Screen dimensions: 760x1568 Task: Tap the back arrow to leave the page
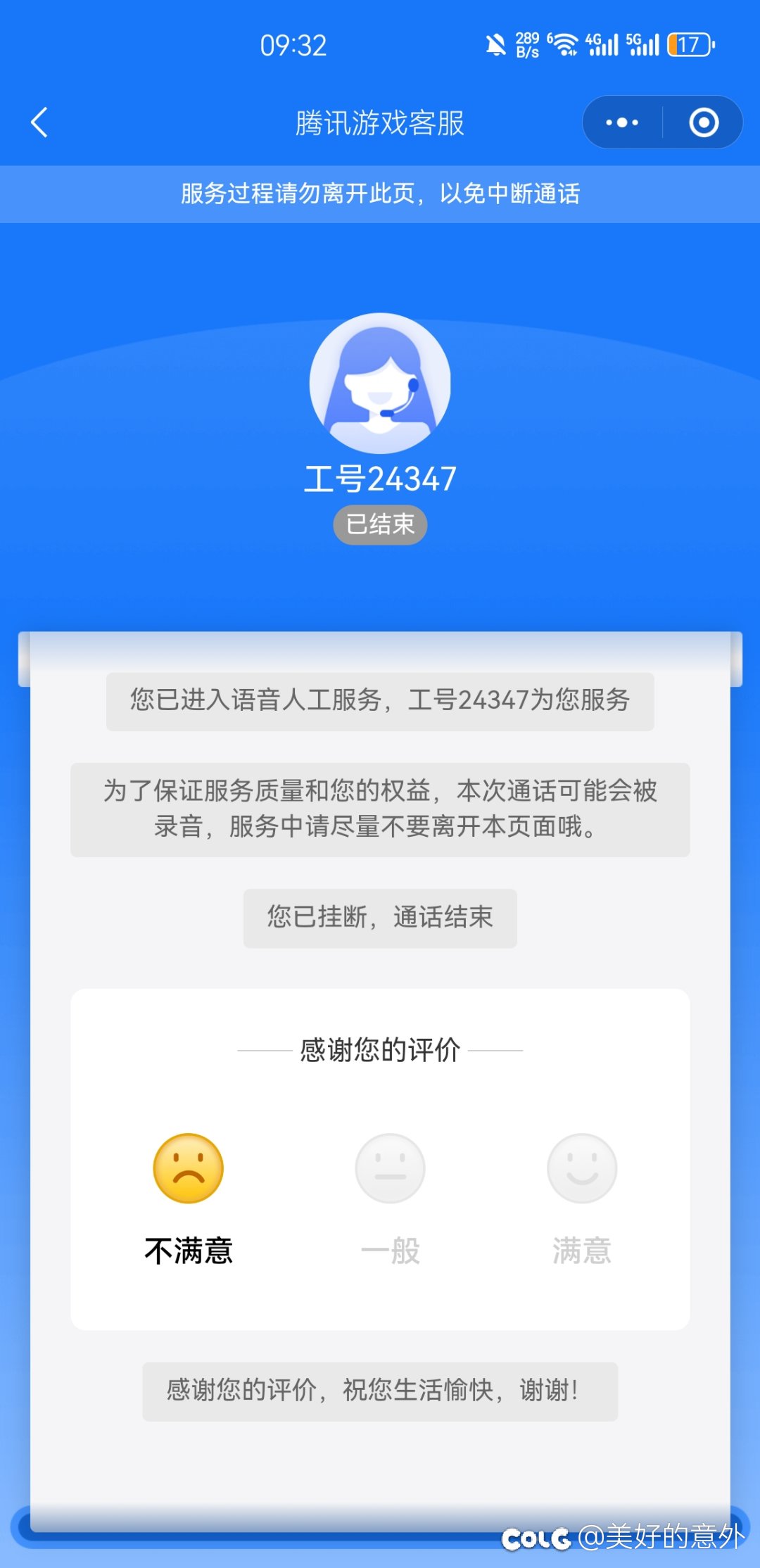coord(40,122)
